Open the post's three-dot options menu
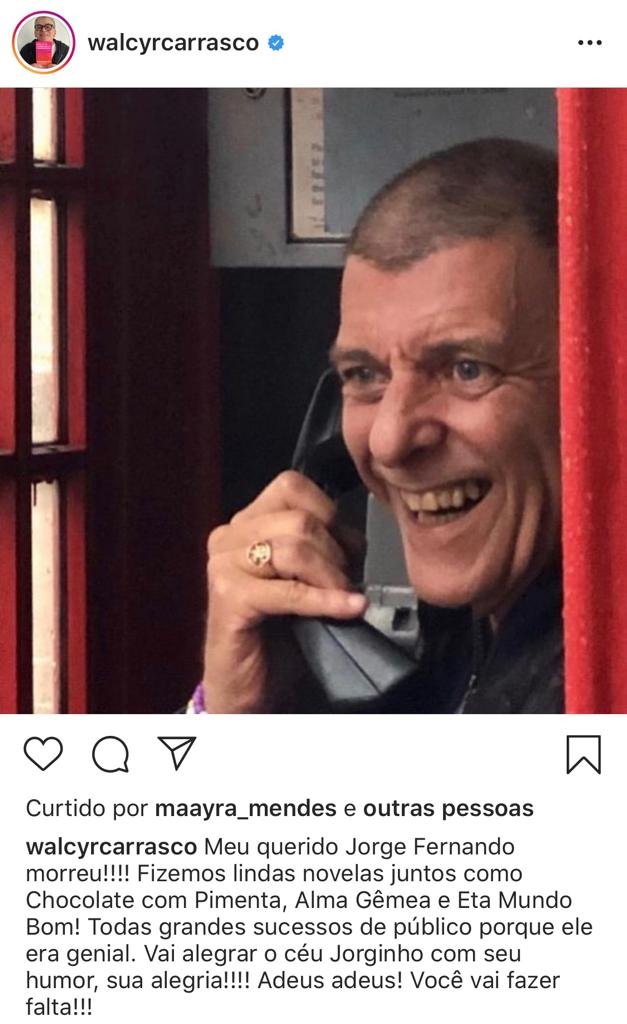Image resolution: width=627 pixels, height=1024 pixels. pyautogui.click(x=590, y=43)
